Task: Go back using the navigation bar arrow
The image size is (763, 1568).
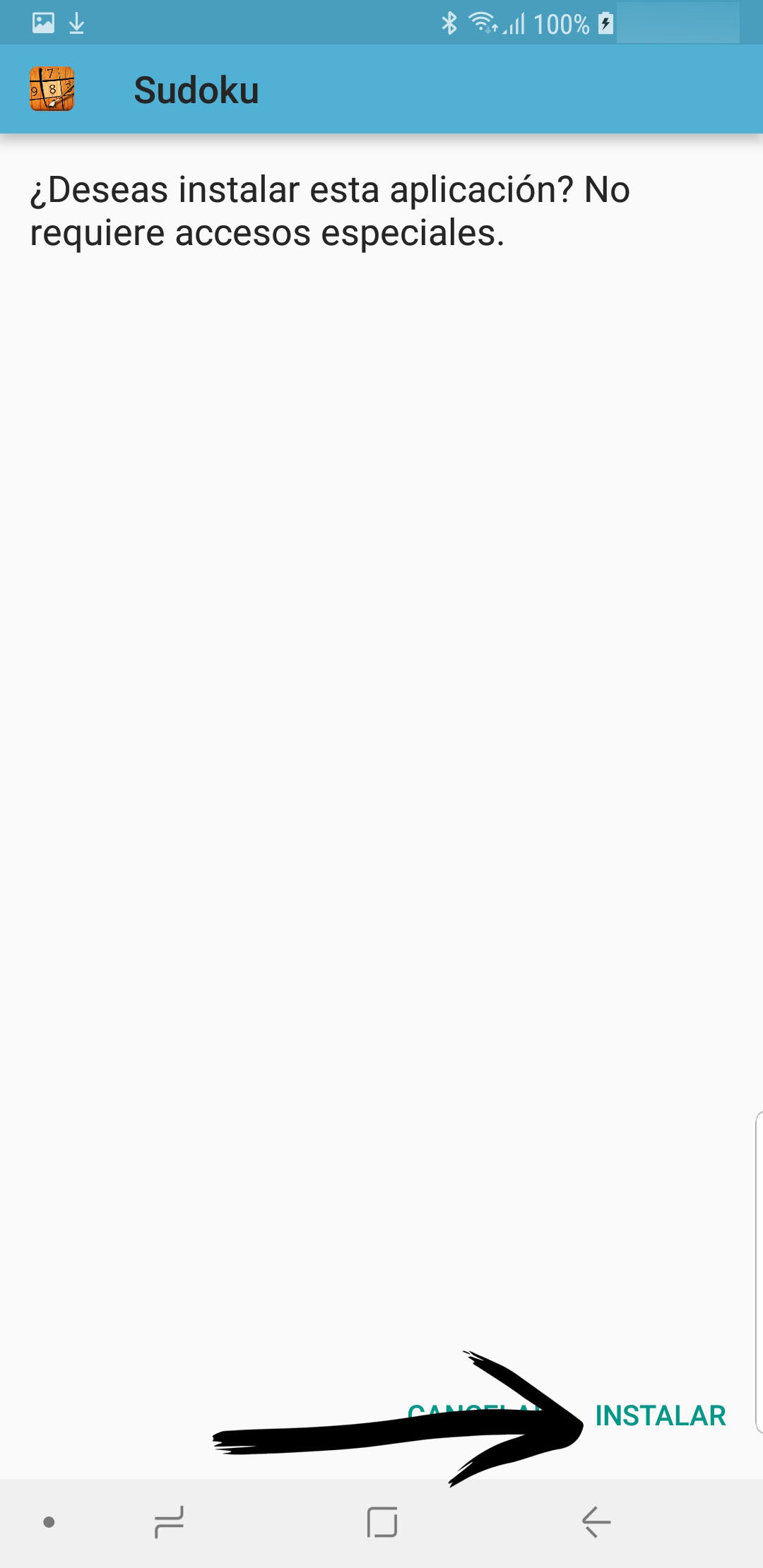Action: 596,1521
